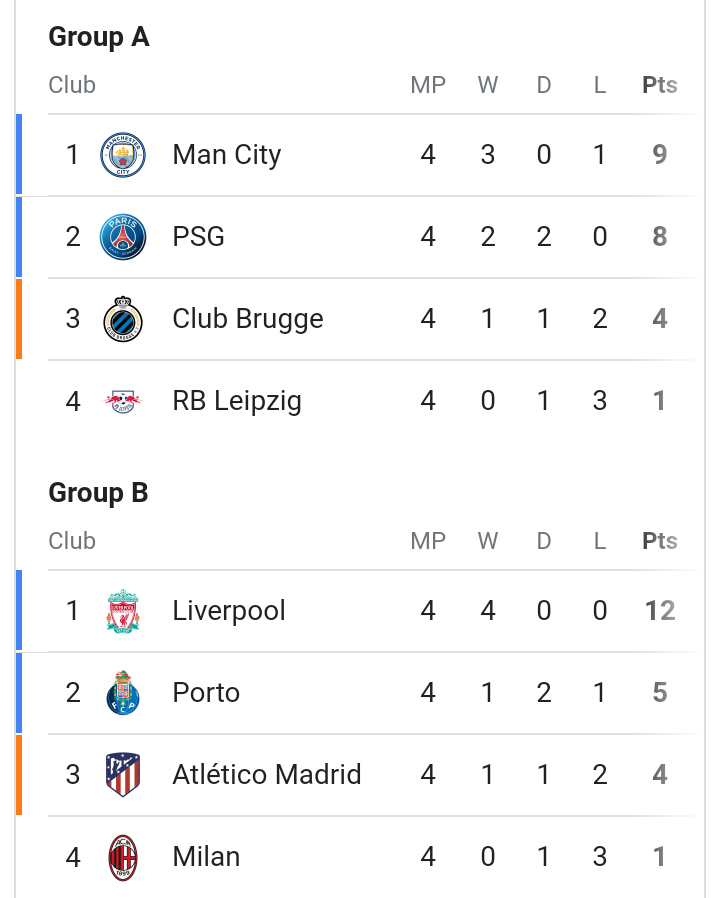The height and width of the screenshot is (898, 720).
Task: Open the Man City team row
Action: (x=227, y=155)
